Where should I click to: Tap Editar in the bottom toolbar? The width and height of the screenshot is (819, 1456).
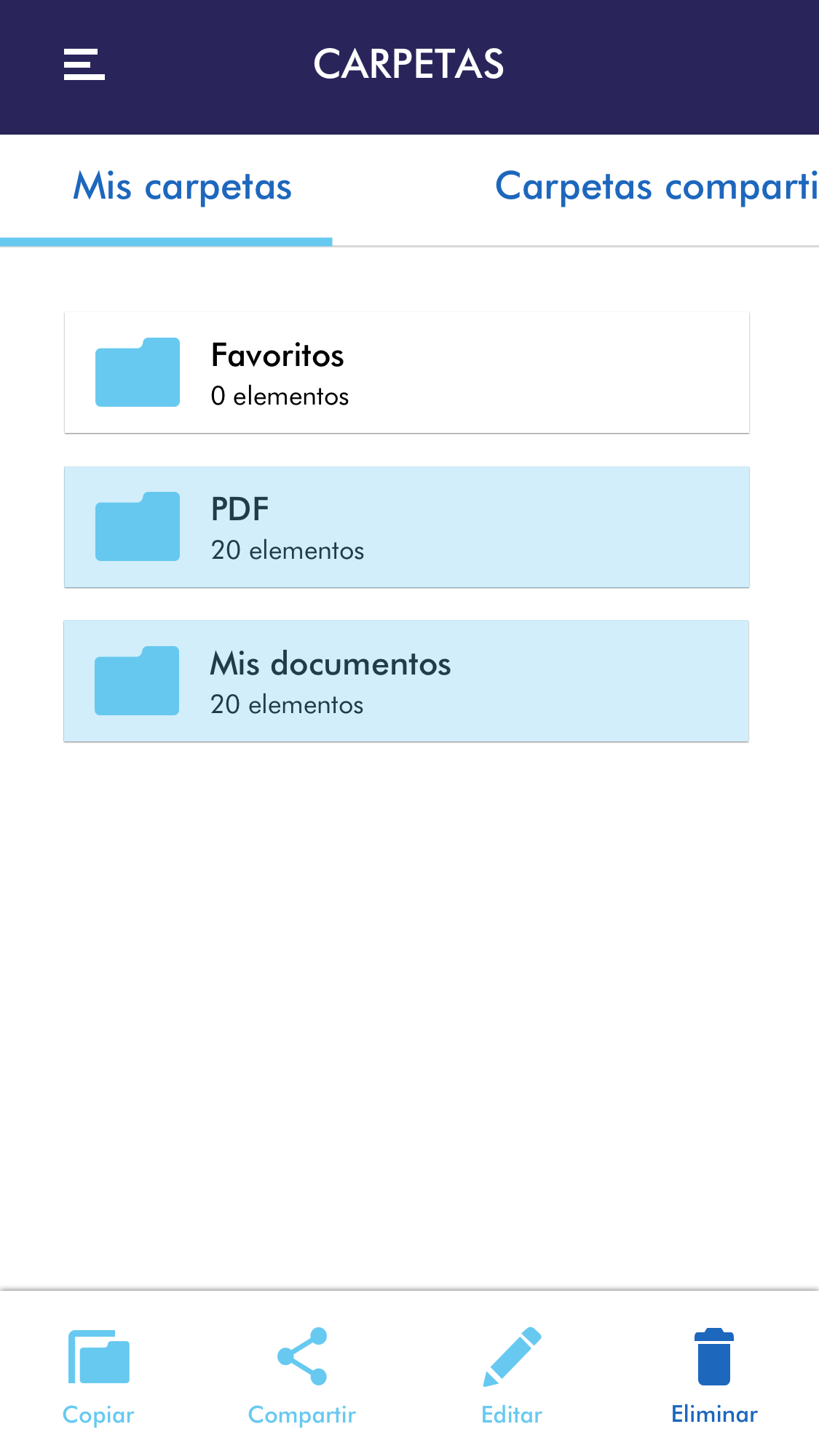(x=512, y=1375)
